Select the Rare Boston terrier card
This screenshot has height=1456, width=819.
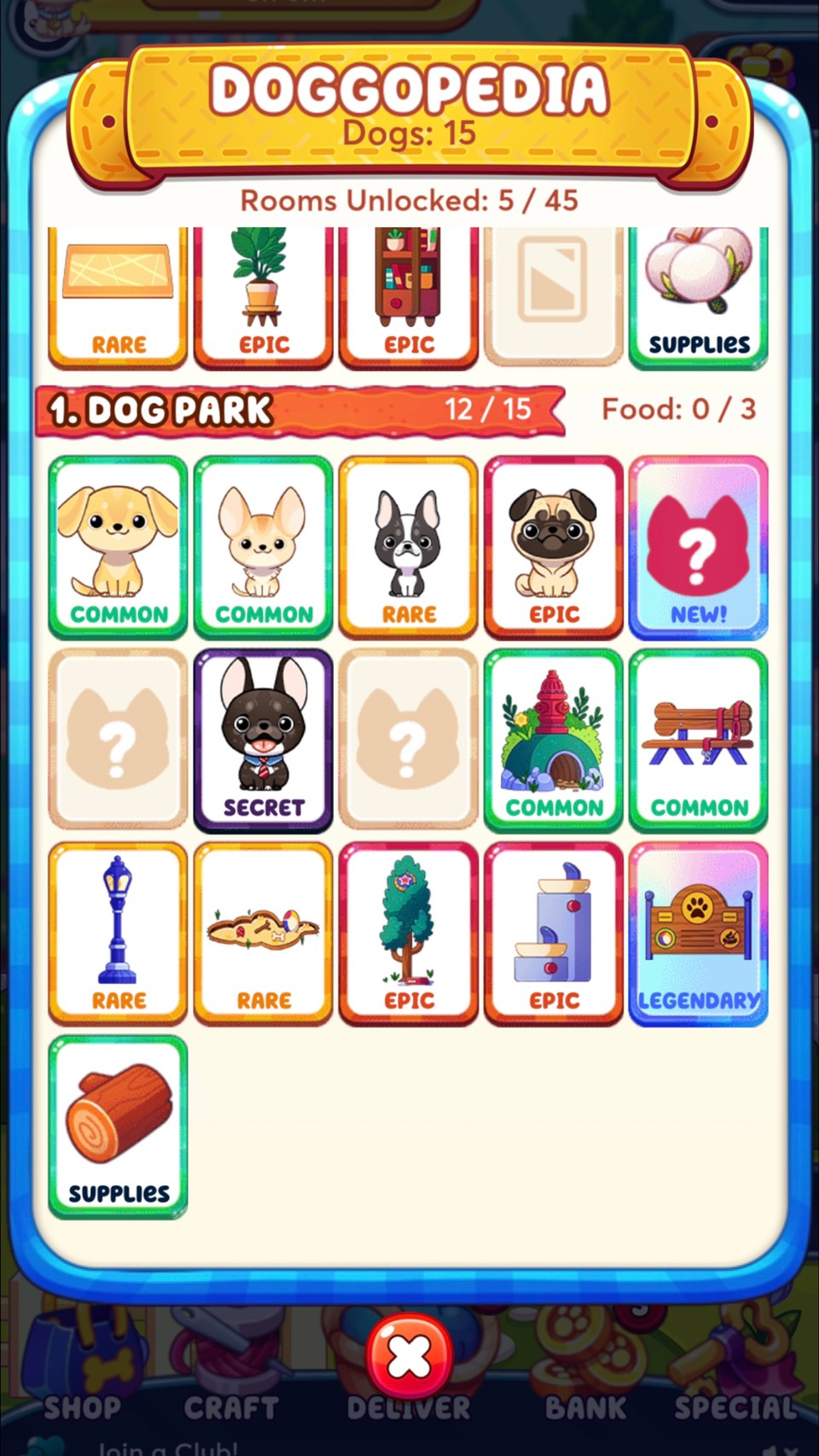click(x=409, y=548)
